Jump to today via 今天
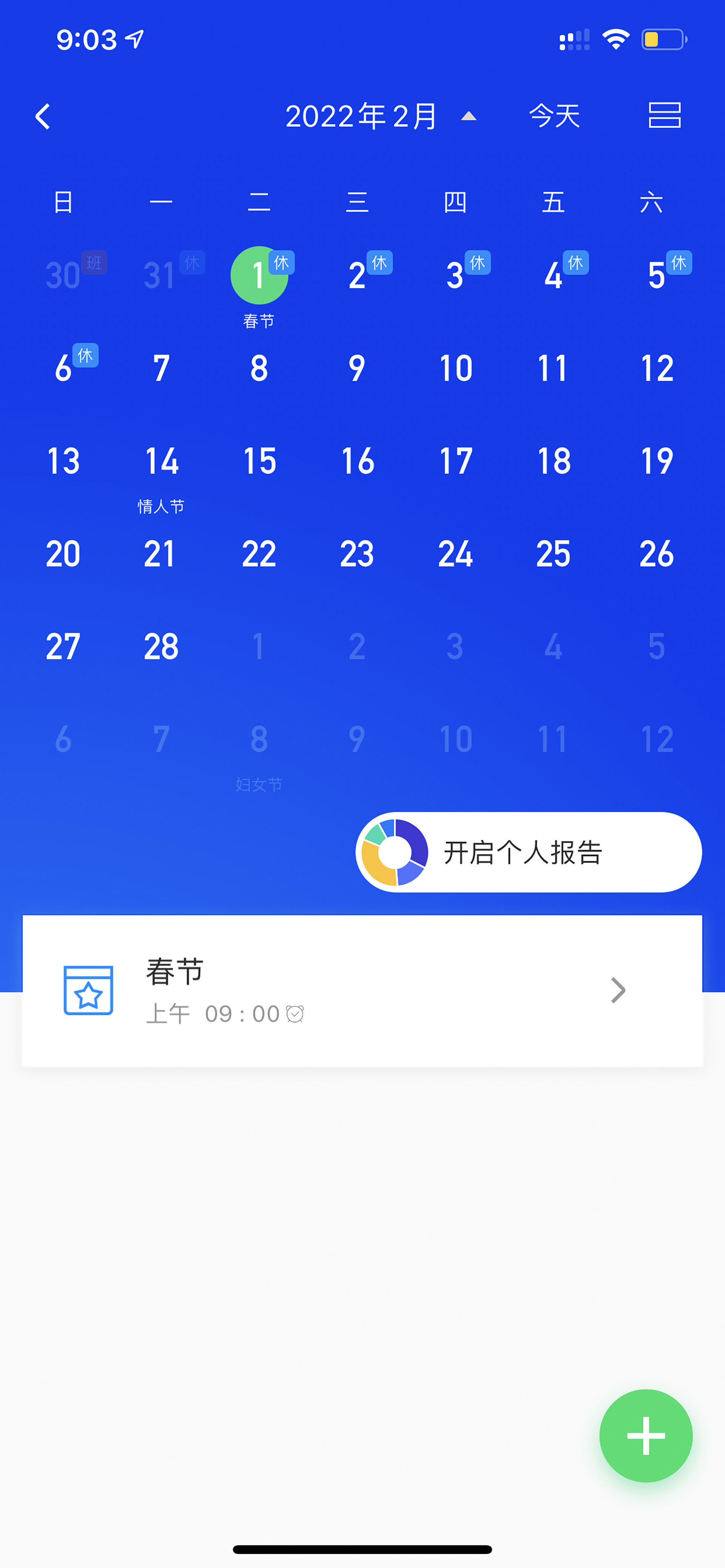This screenshot has height=1568, width=725. [x=554, y=115]
